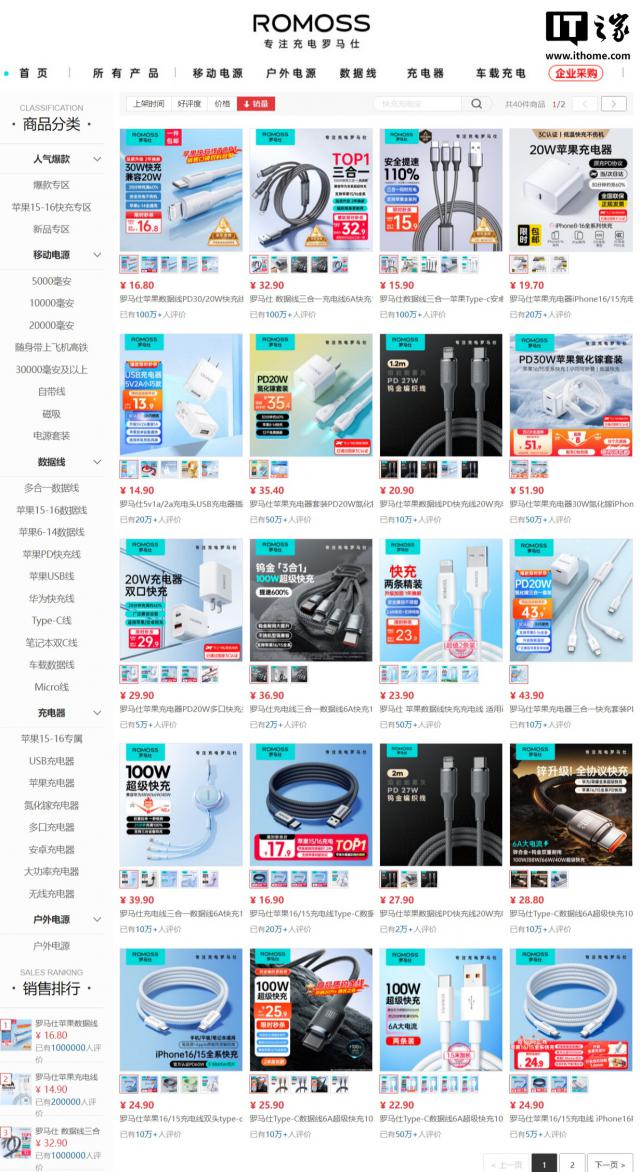Open the 苹果15-16快充专区 category

click(x=51, y=207)
